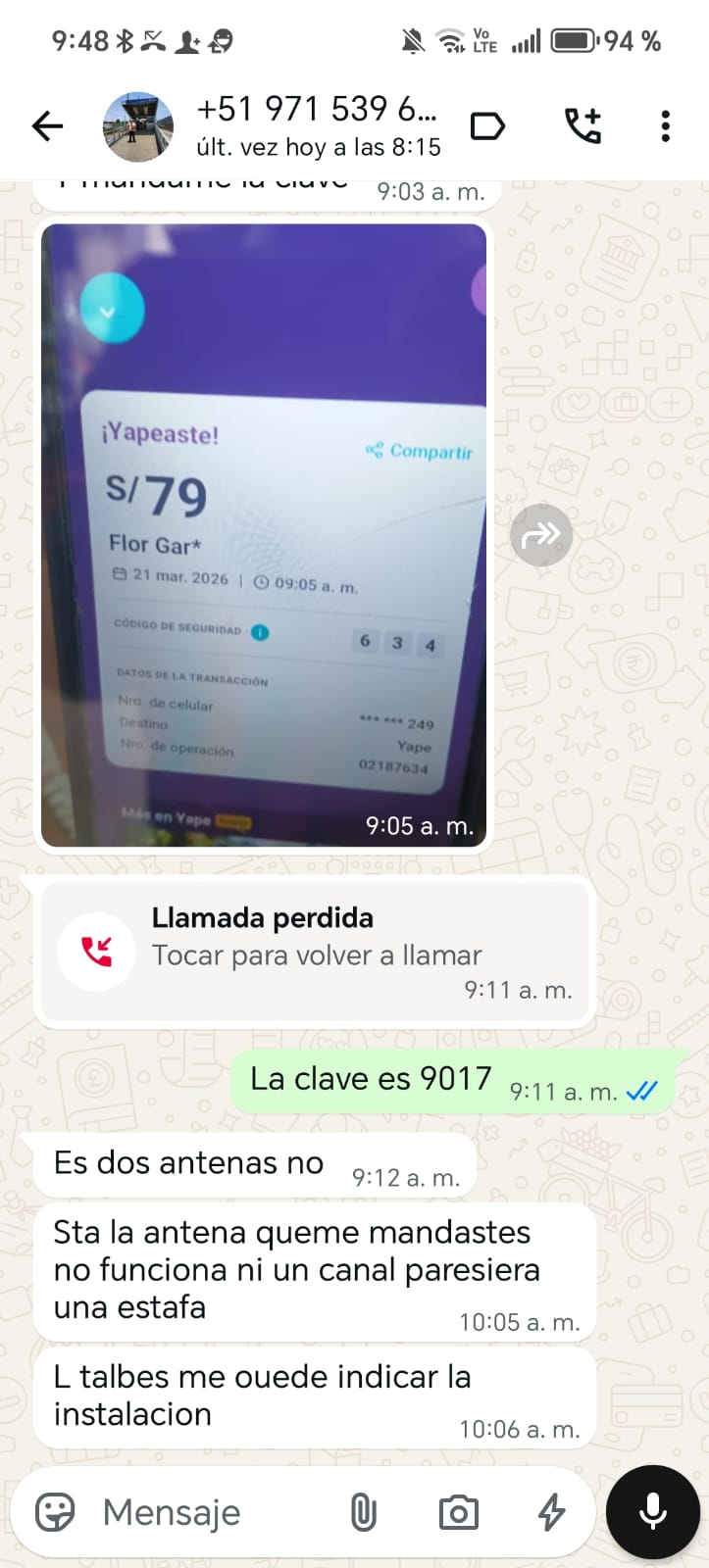
Task: Go back to the chat list
Action: click(47, 126)
